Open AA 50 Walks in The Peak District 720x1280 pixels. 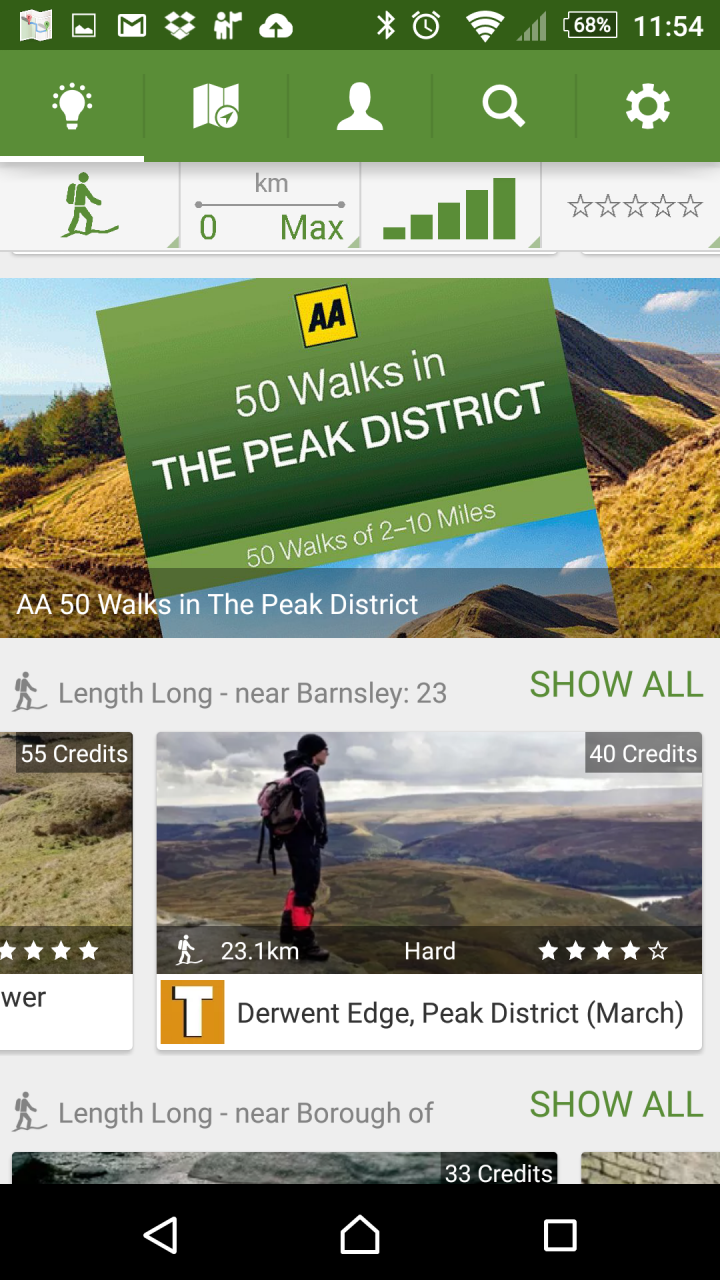coord(360,458)
